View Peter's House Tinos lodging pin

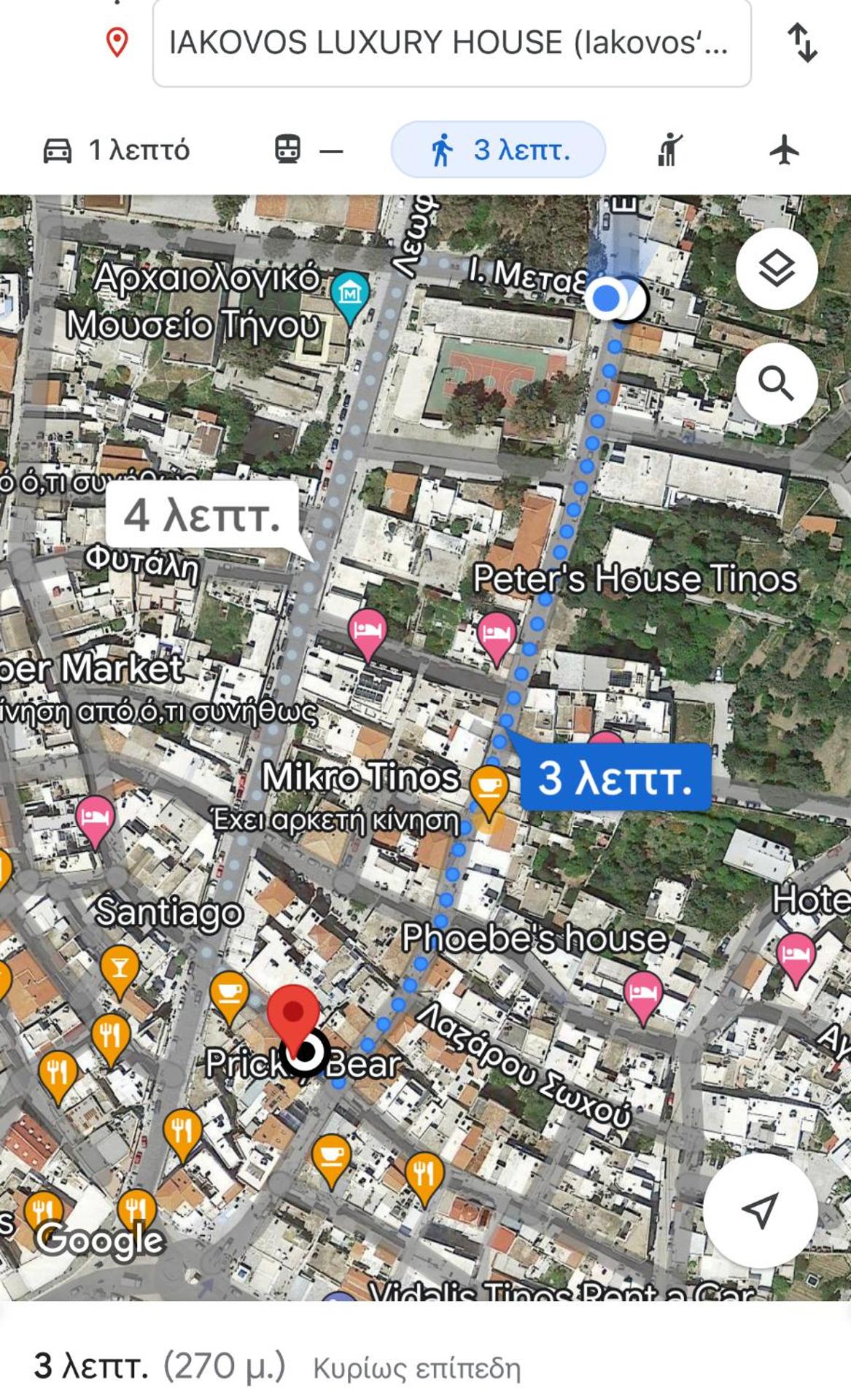tap(497, 633)
